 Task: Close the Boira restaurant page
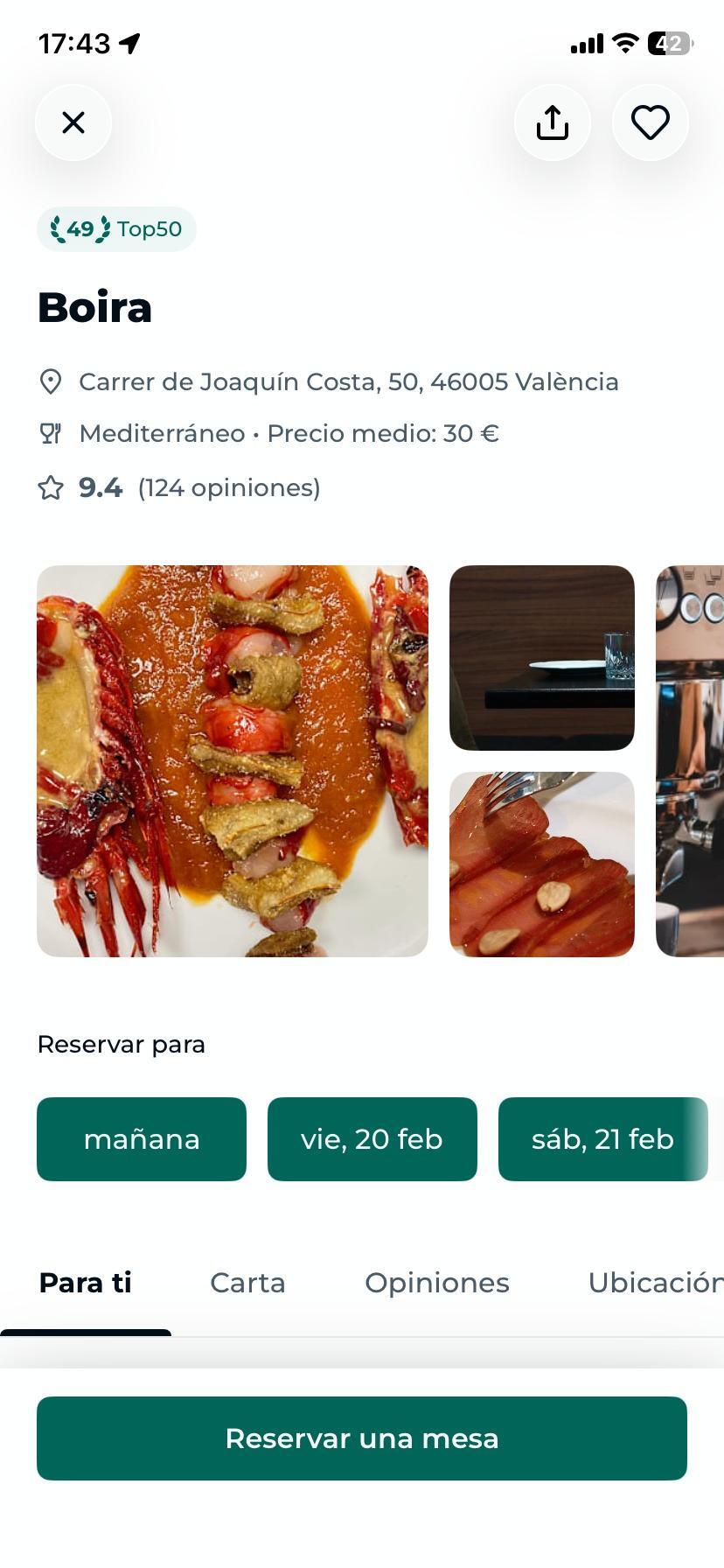[73, 122]
